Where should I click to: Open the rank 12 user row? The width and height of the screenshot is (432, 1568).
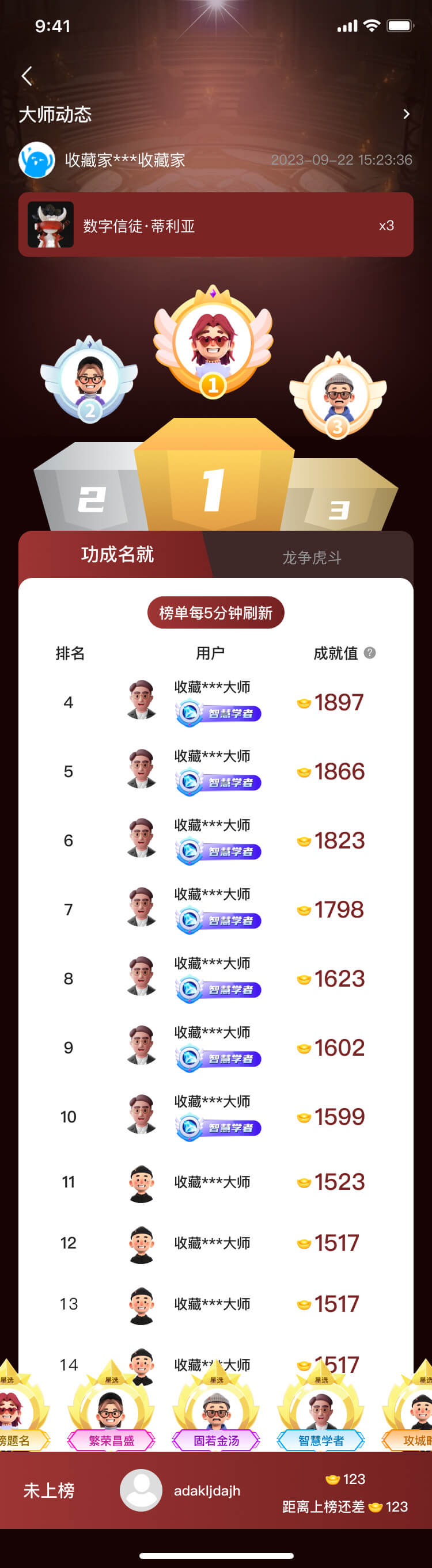click(215, 1242)
